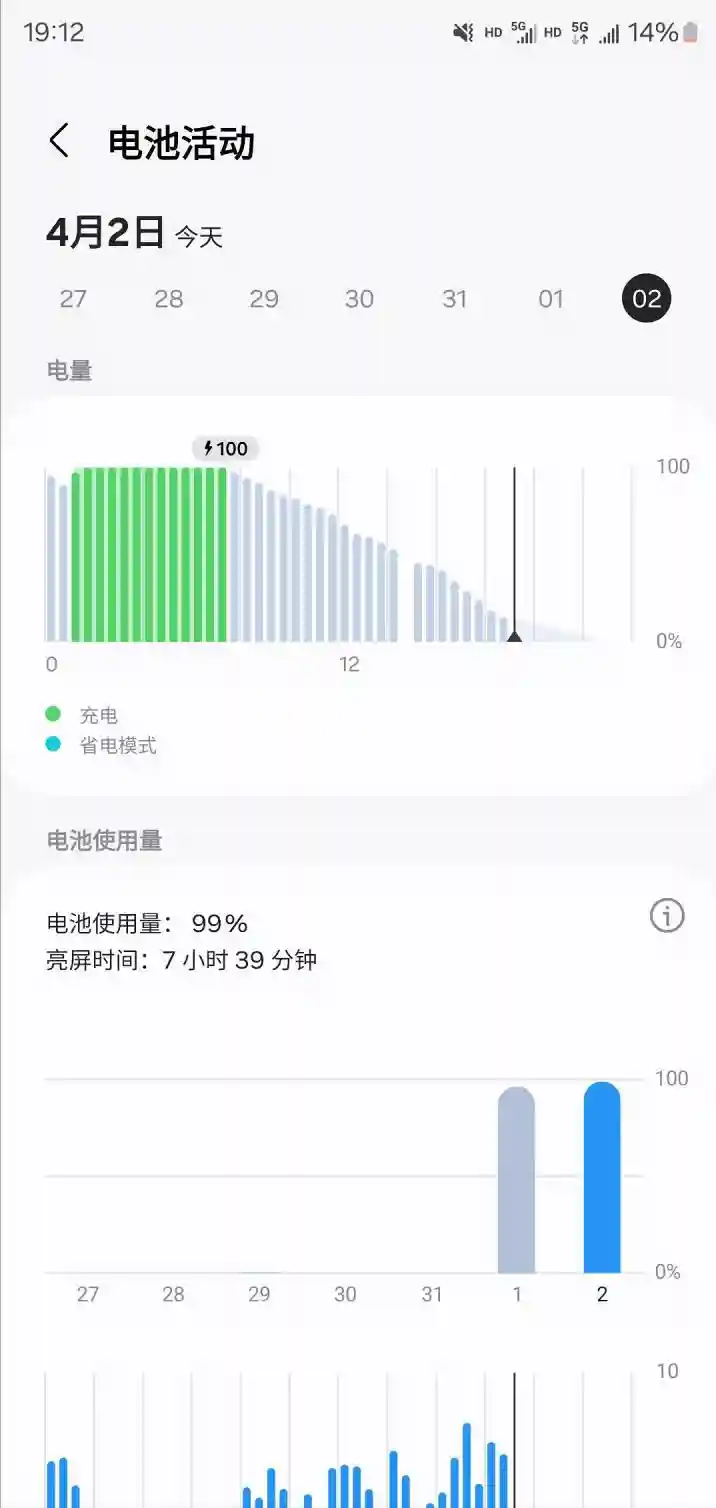Tap the grey usage bar for day 1

pos(516,1180)
